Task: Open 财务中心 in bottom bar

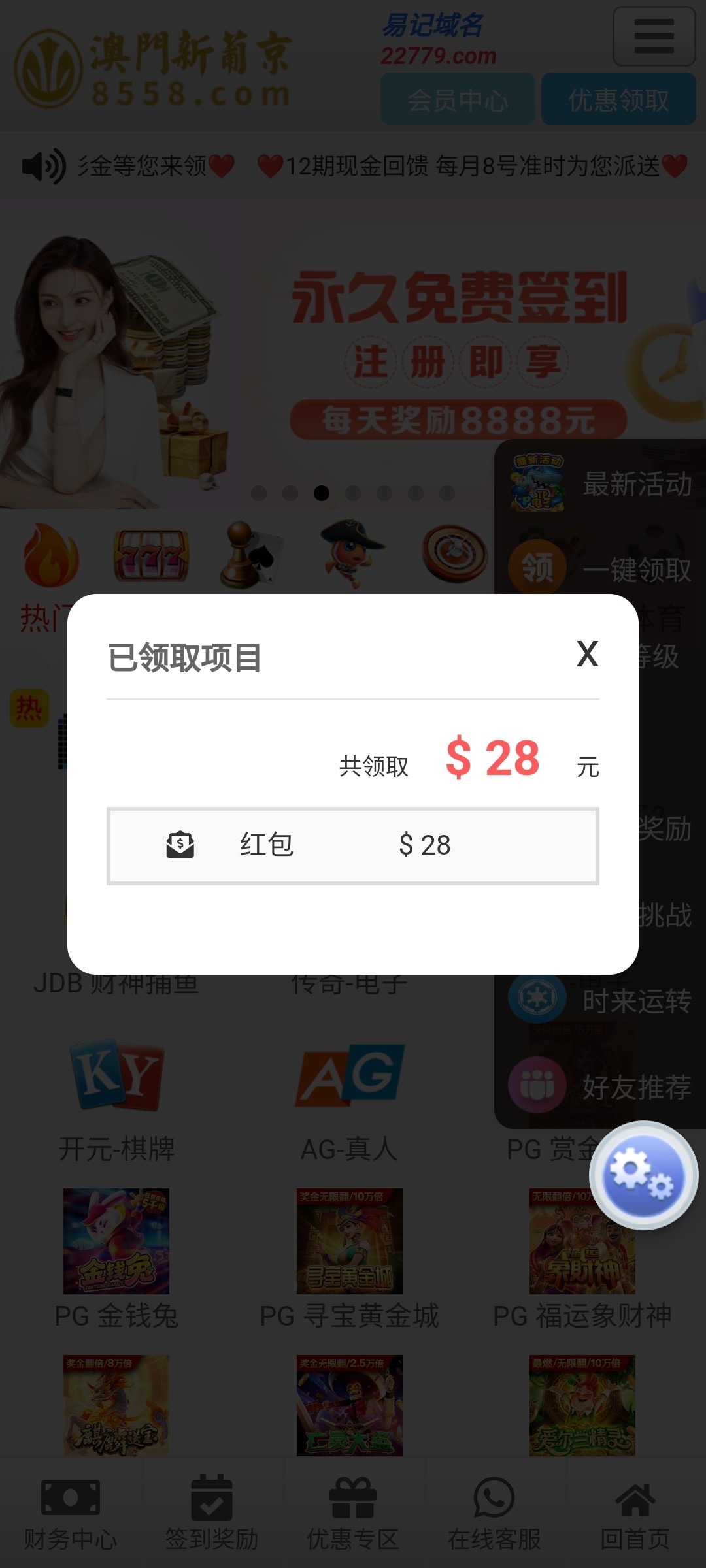Action: 71,1513
